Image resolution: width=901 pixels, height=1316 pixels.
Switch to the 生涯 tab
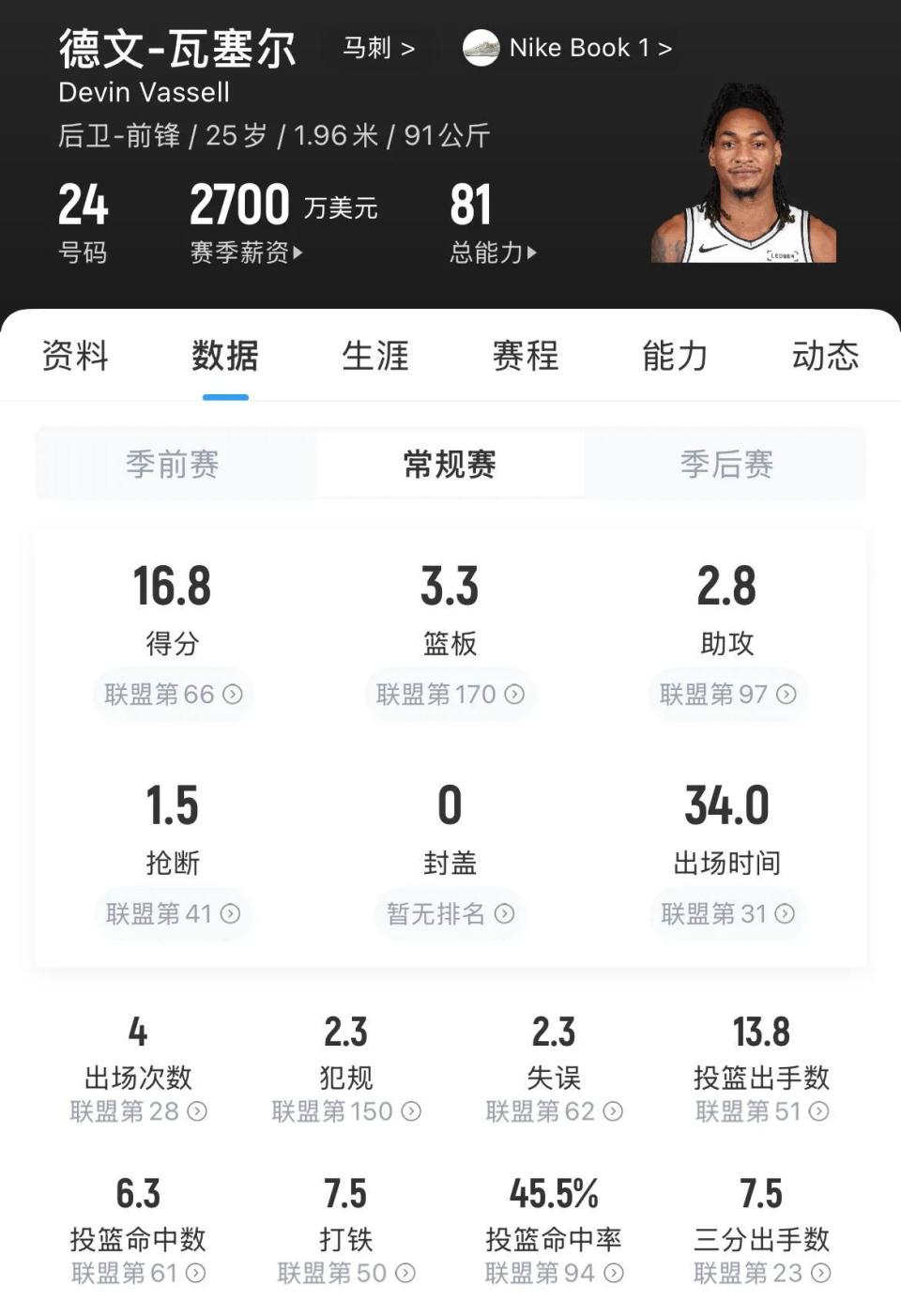[375, 357]
